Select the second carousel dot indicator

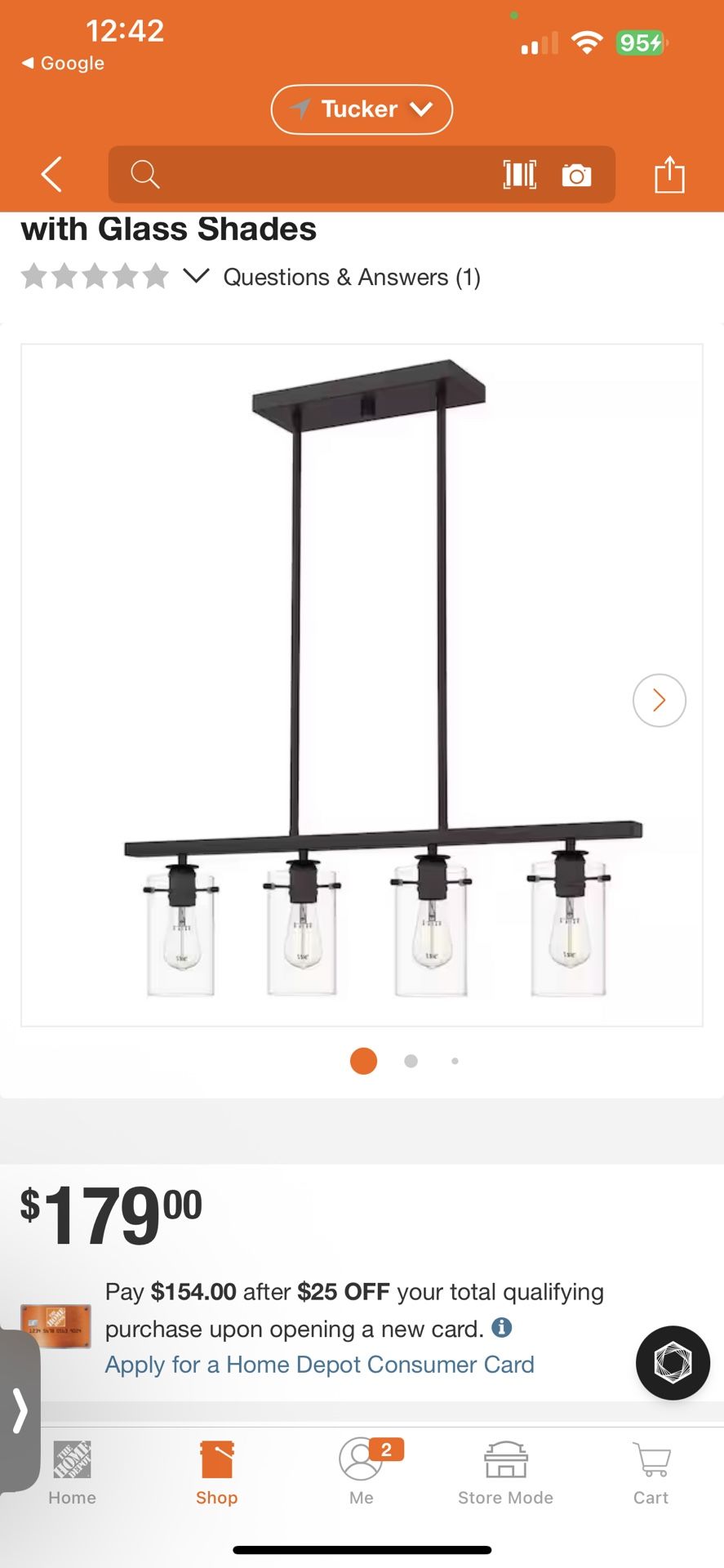pos(411,1060)
